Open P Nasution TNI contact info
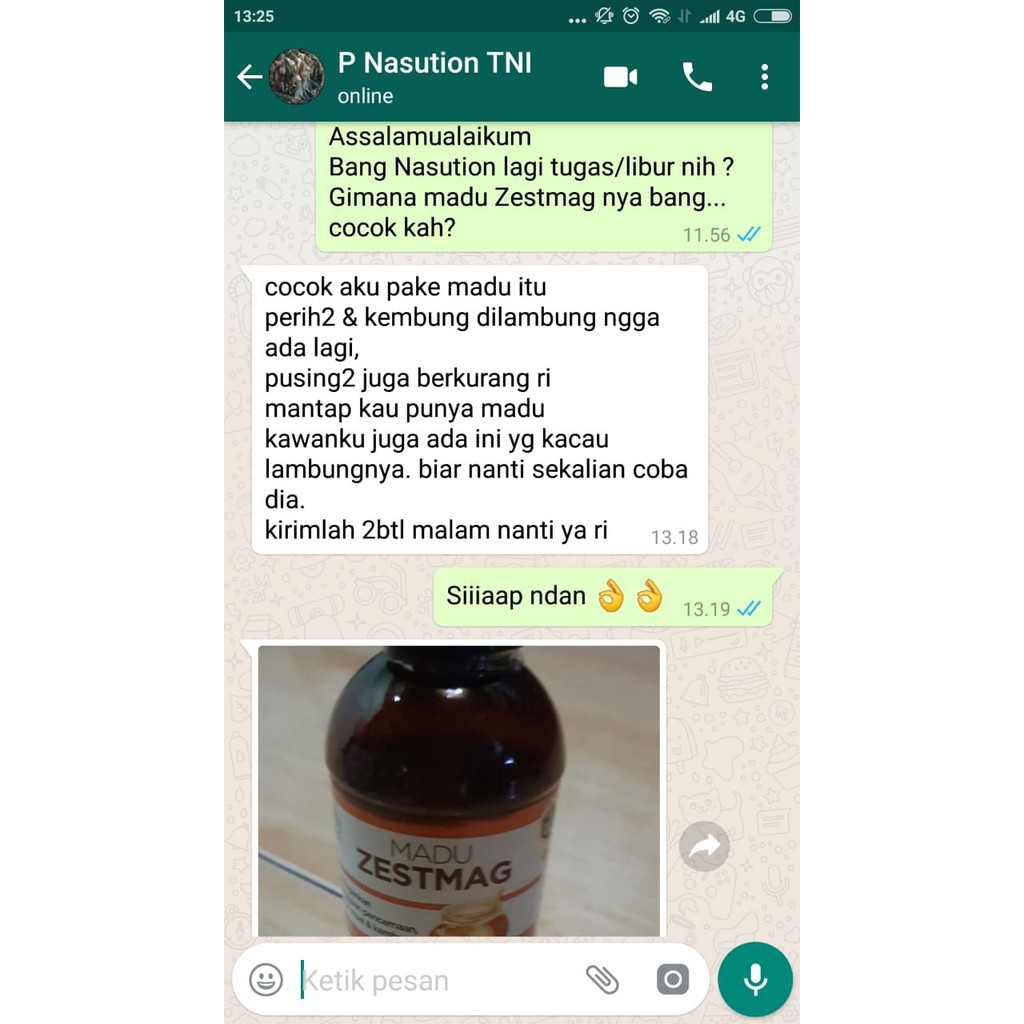Viewport: 1024px width, 1024px height. [435, 77]
